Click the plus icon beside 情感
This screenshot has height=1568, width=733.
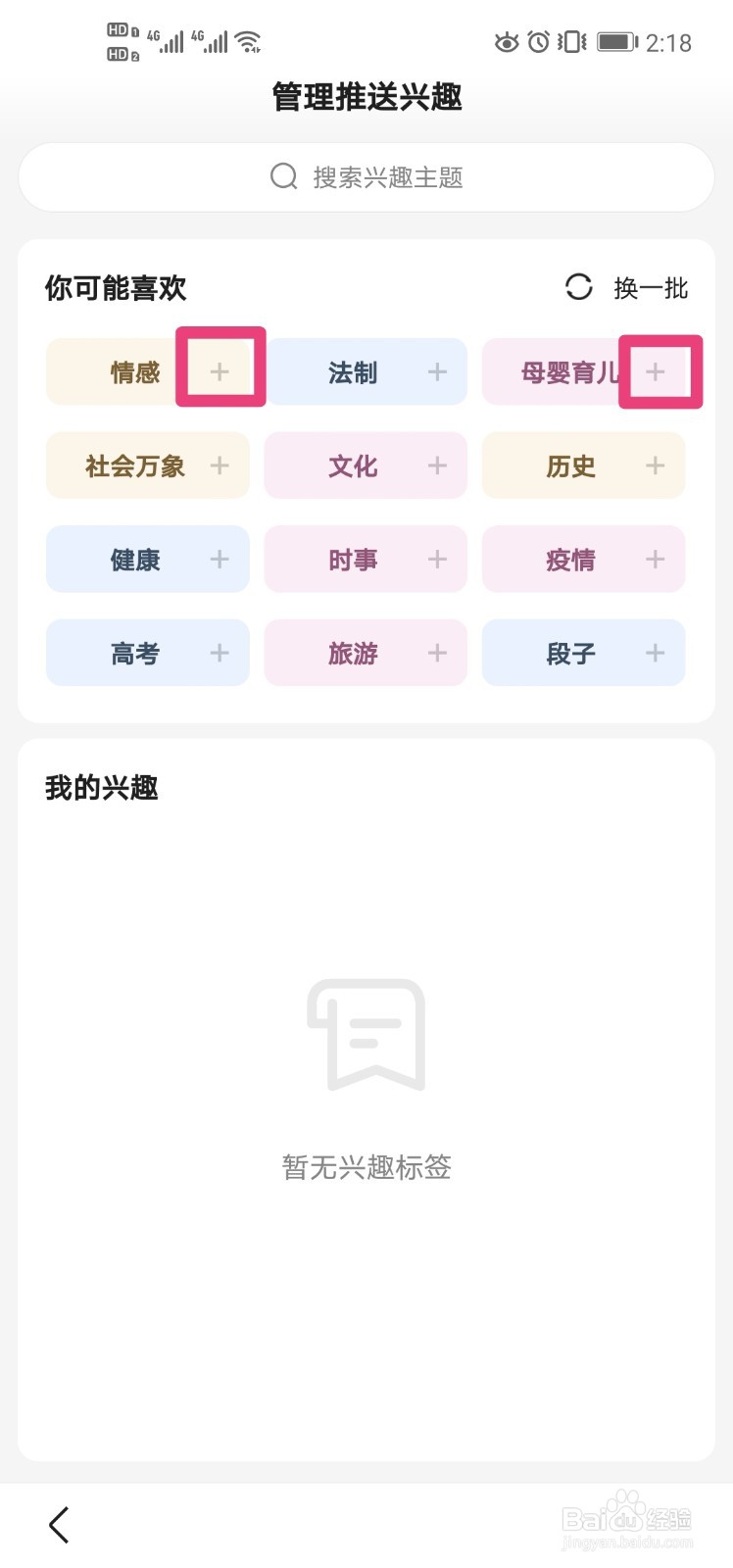220,371
